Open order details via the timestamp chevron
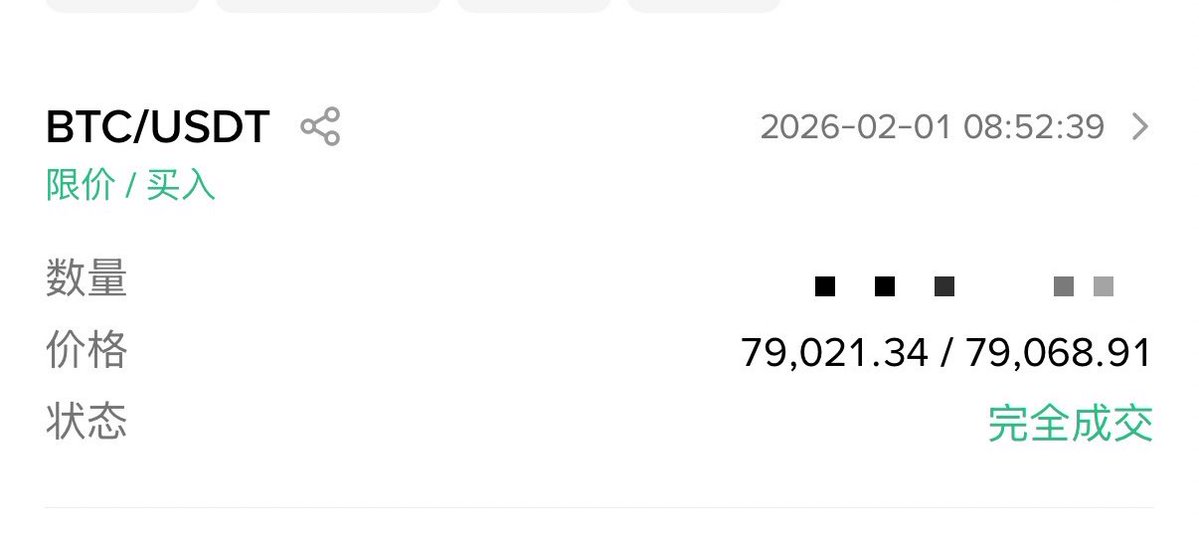1199x536 pixels. (1139, 127)
